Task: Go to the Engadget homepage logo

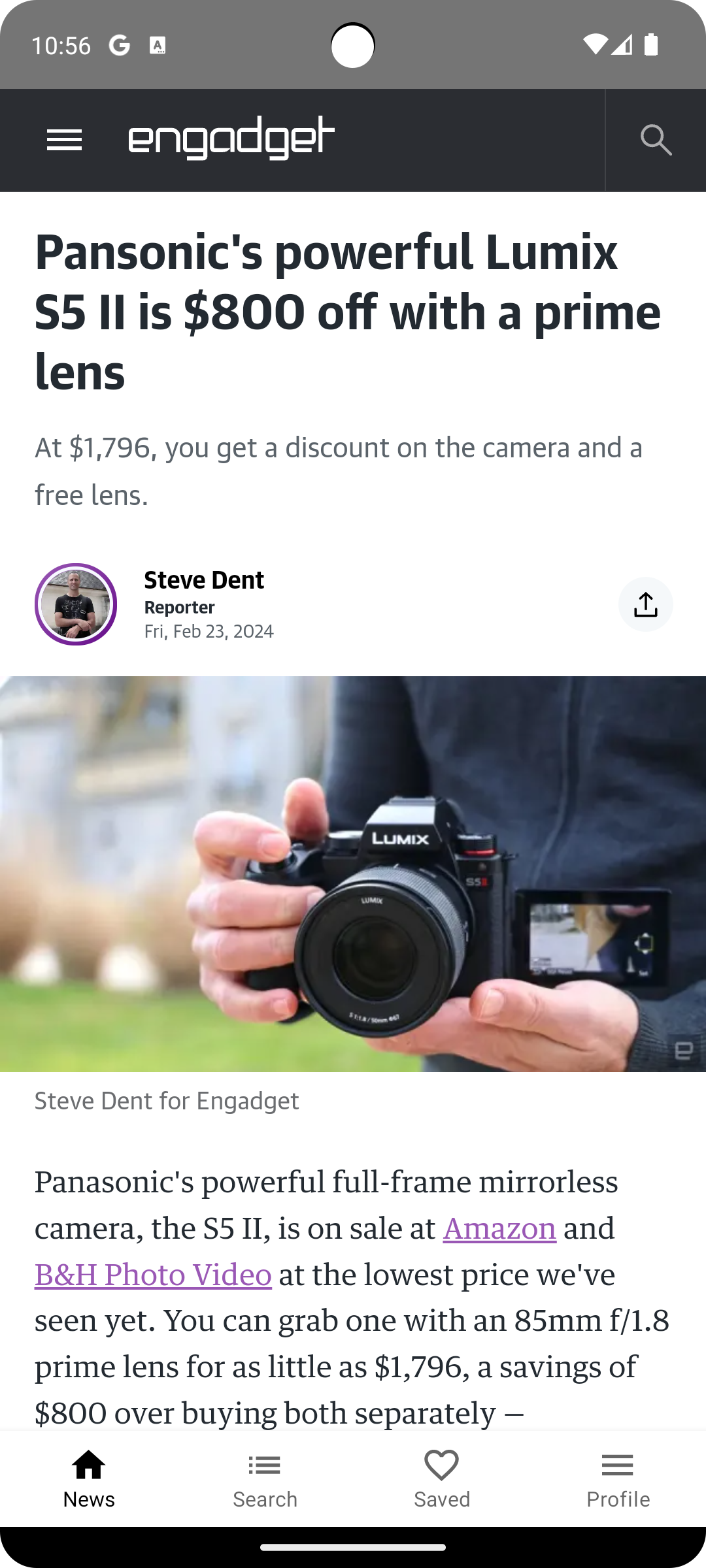Action: click(231, 139)
